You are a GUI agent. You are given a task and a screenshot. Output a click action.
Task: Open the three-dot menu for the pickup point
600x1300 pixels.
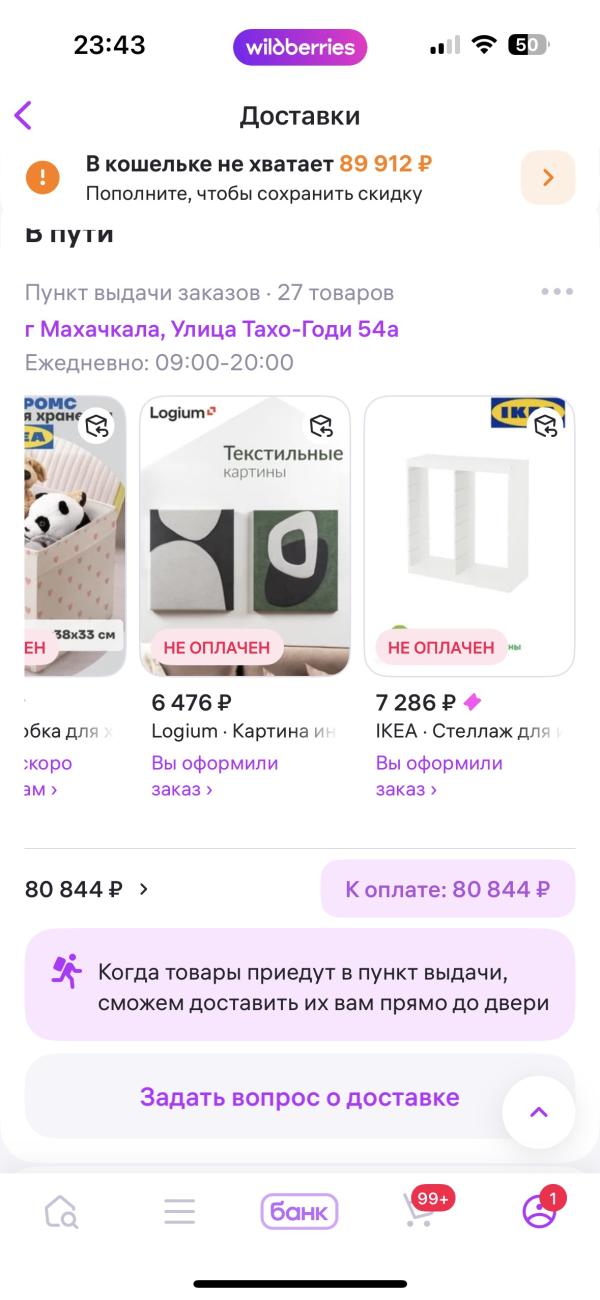pos(556,292)
